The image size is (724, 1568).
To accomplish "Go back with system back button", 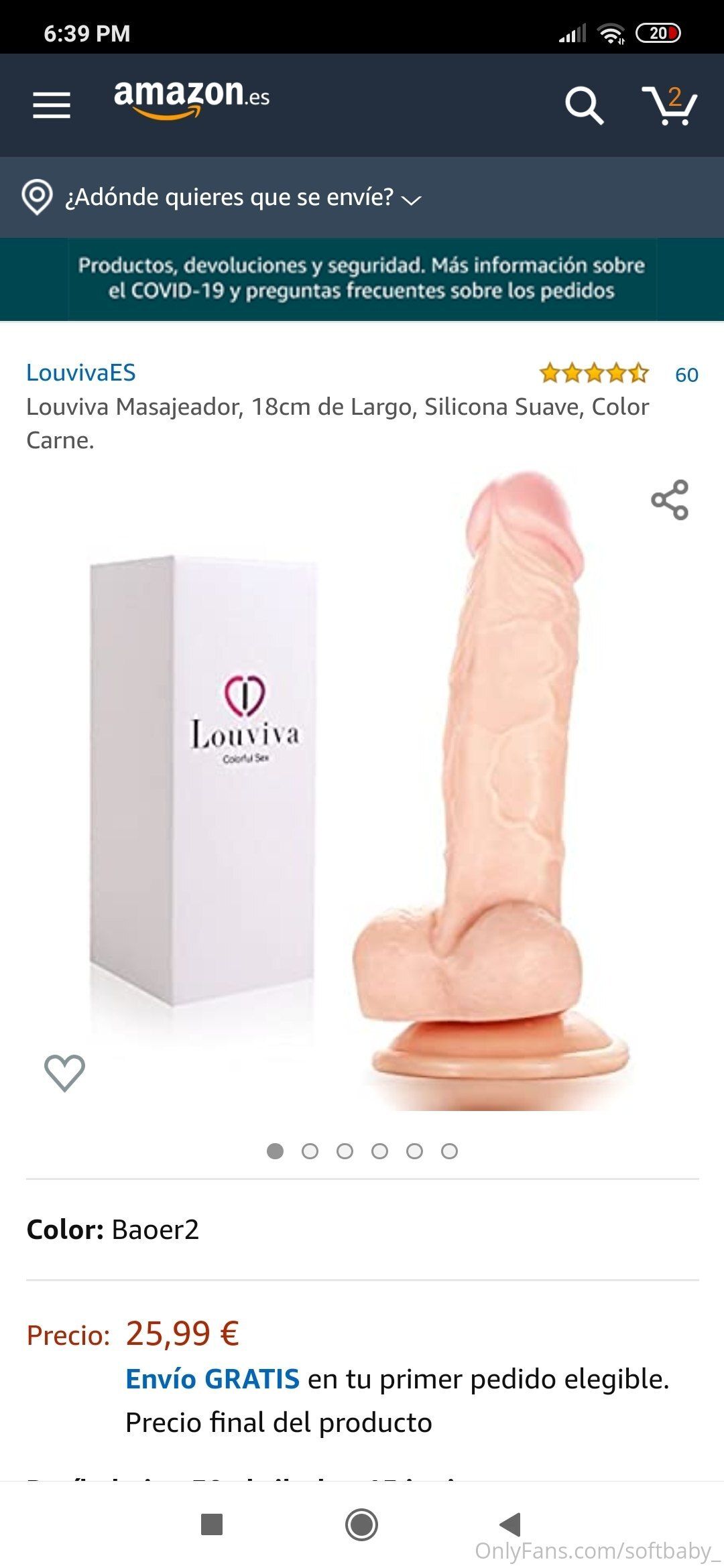I will 510,1524.
